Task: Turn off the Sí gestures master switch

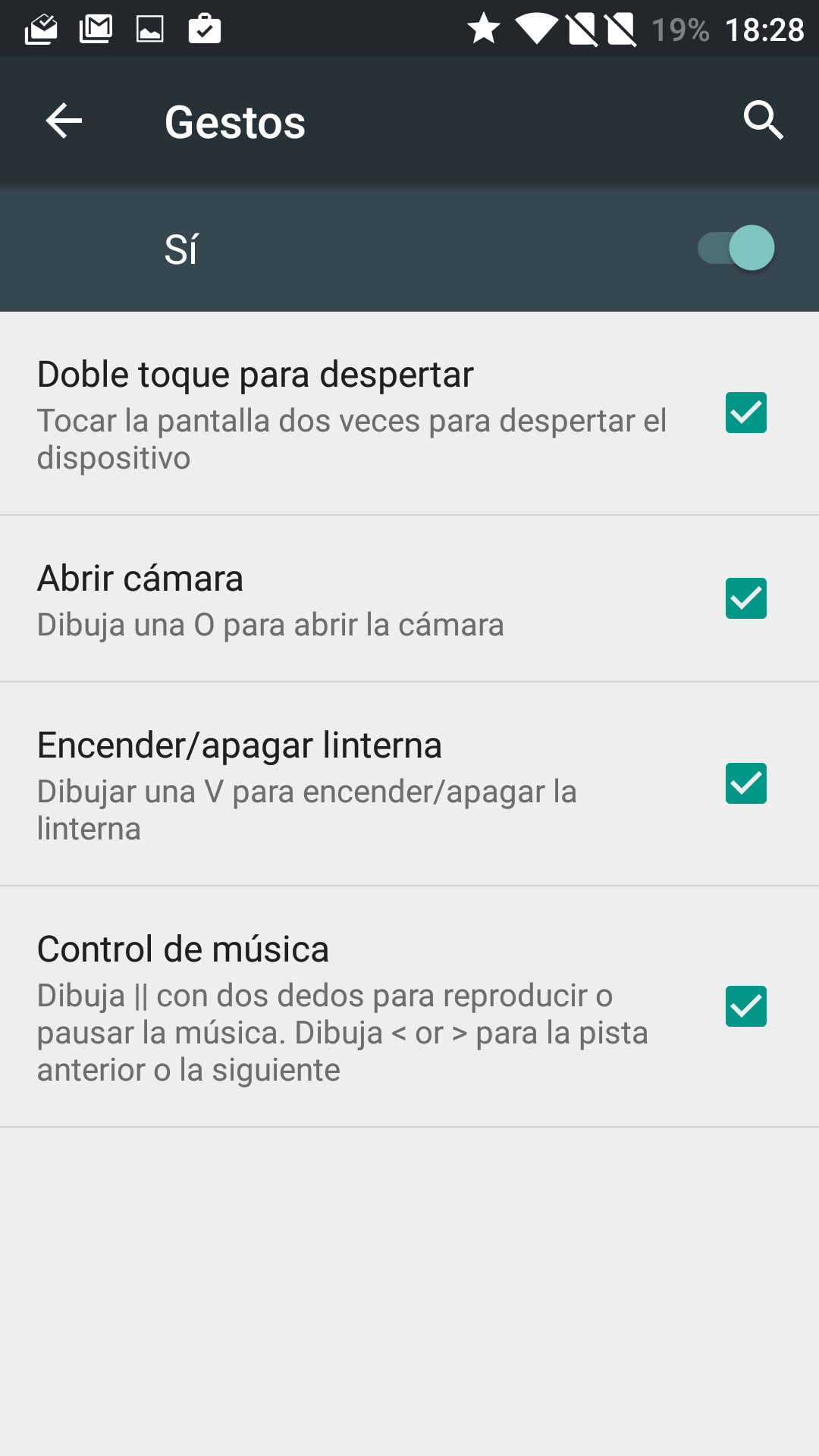Action: coord(736,248)
